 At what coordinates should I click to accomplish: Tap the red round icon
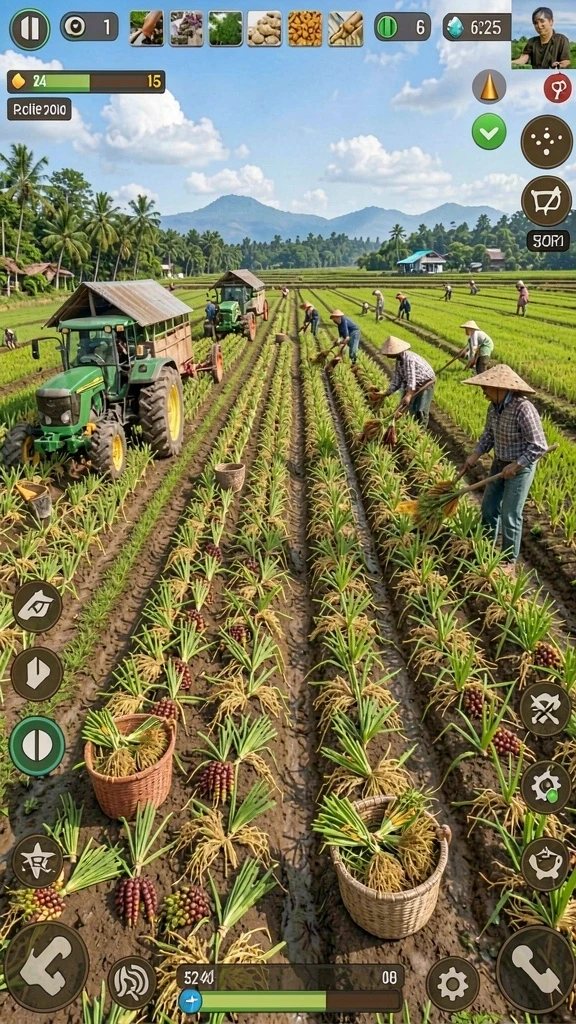pyautogui.click(x=558, y=88)
